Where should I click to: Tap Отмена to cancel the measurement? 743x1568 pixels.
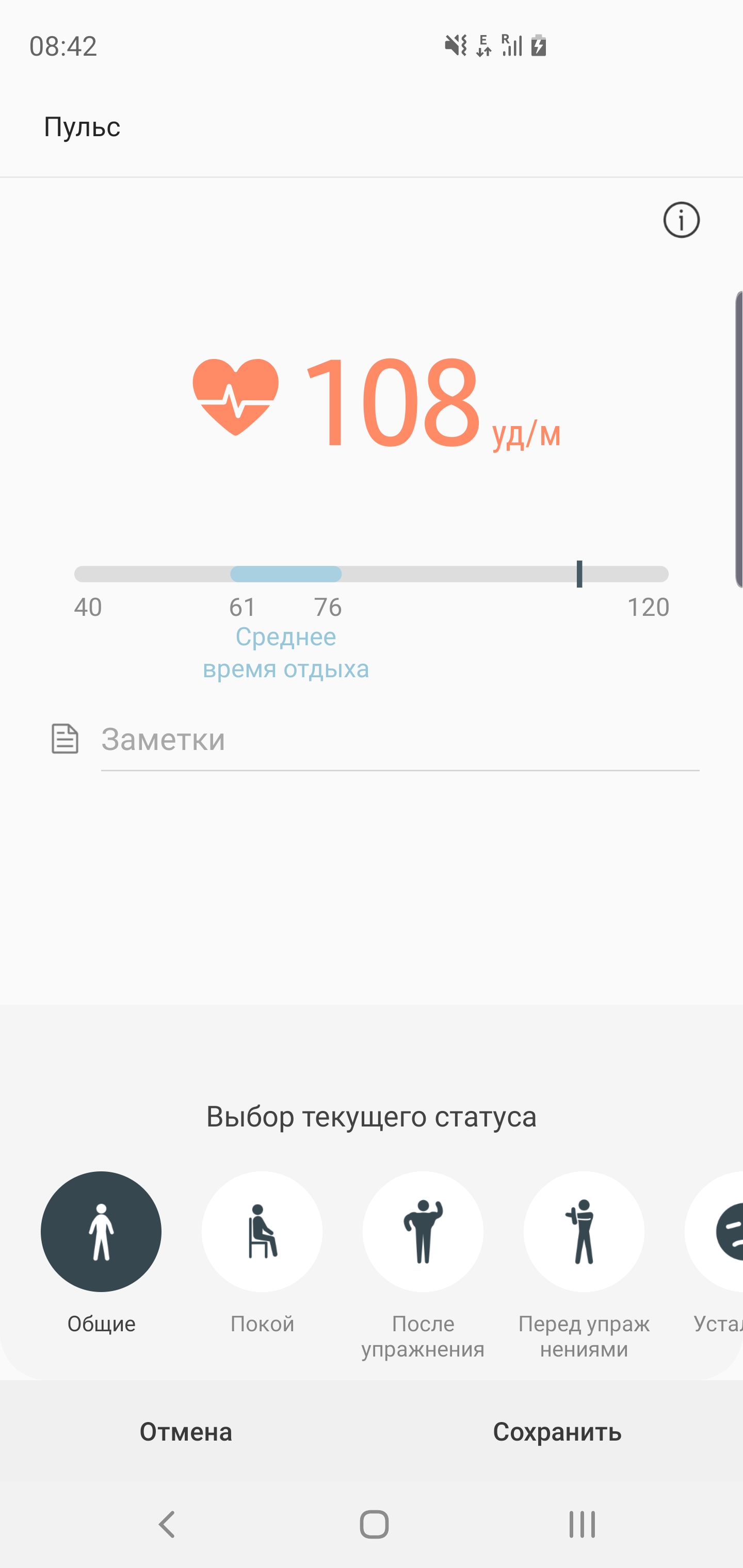[x=186, y=1432]
